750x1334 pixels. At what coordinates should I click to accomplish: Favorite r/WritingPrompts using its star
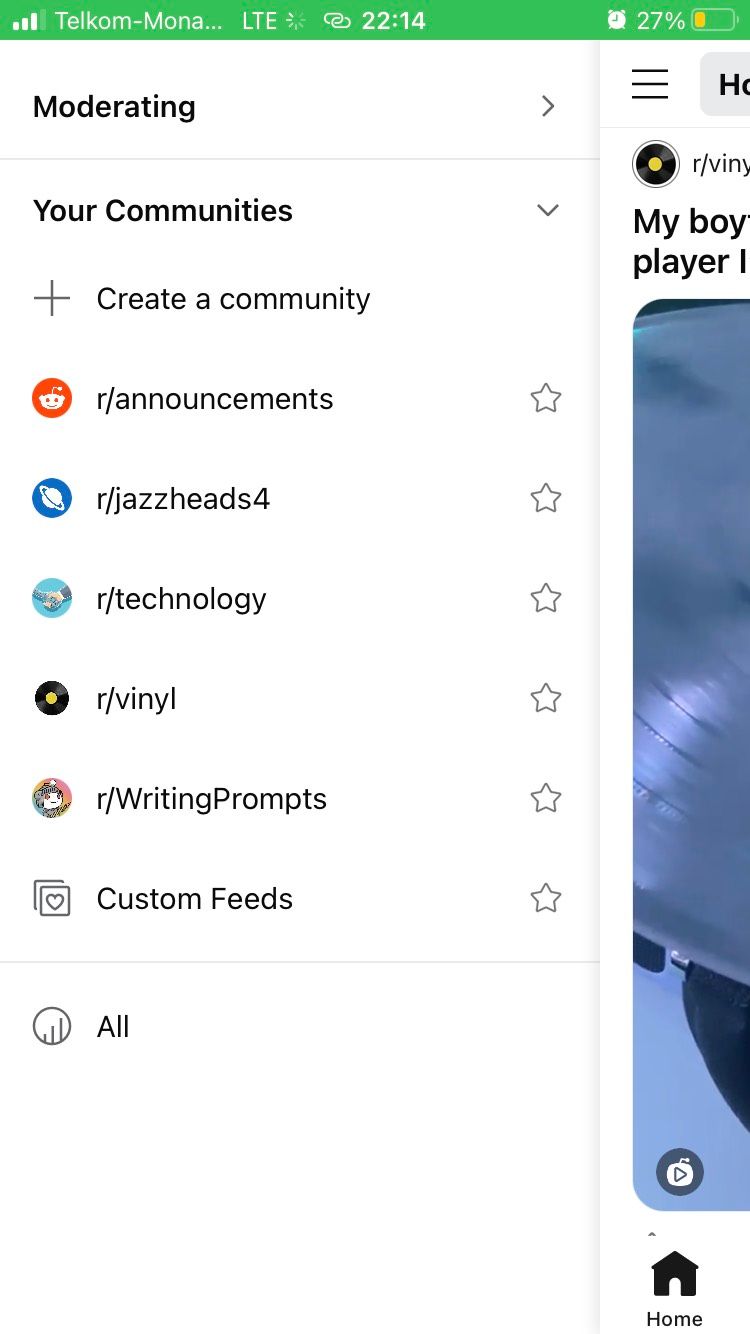point(545,798)
